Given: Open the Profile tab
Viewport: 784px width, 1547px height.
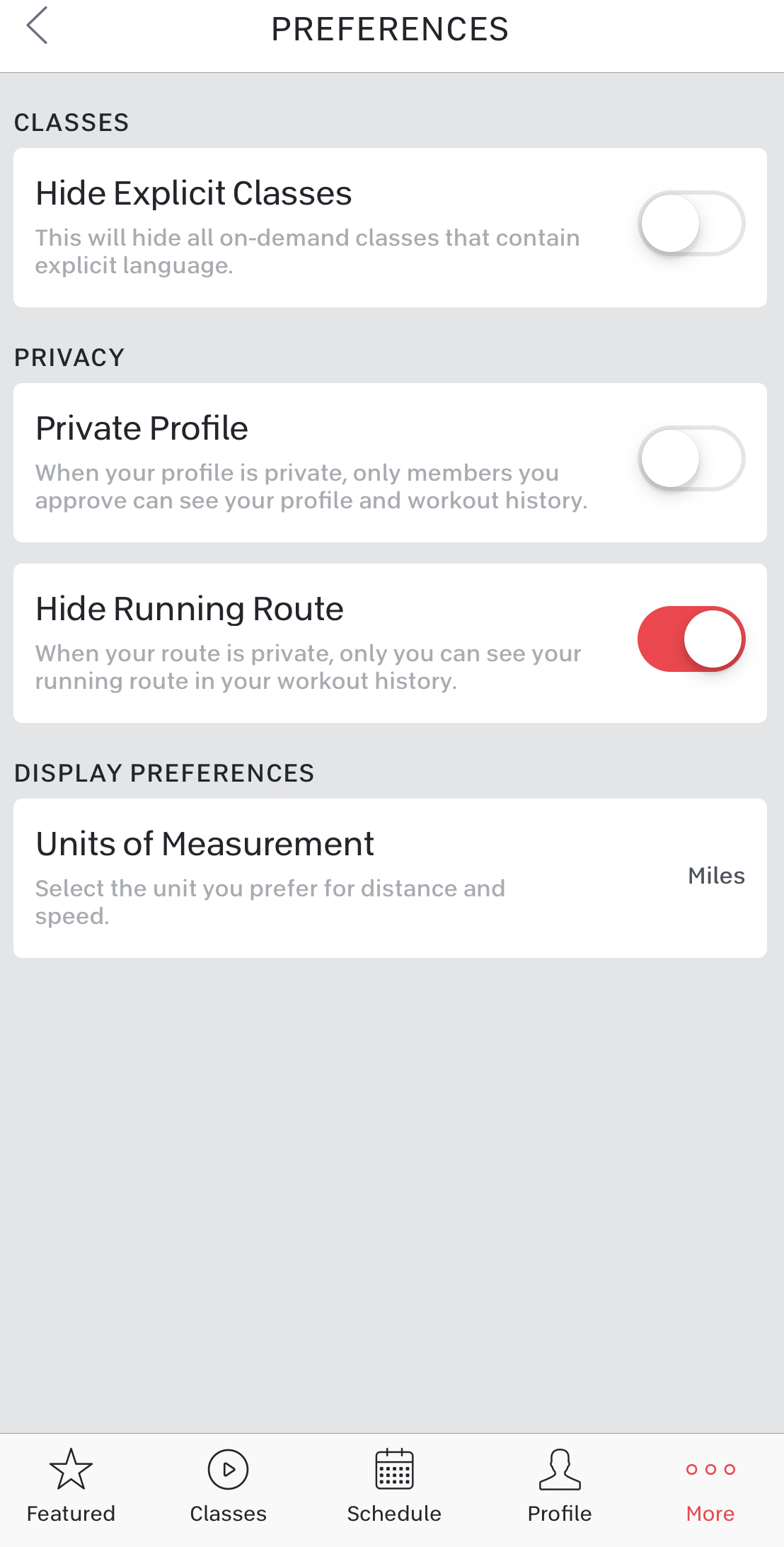Looking at the screenshot, I should [x=560, y=1485].
